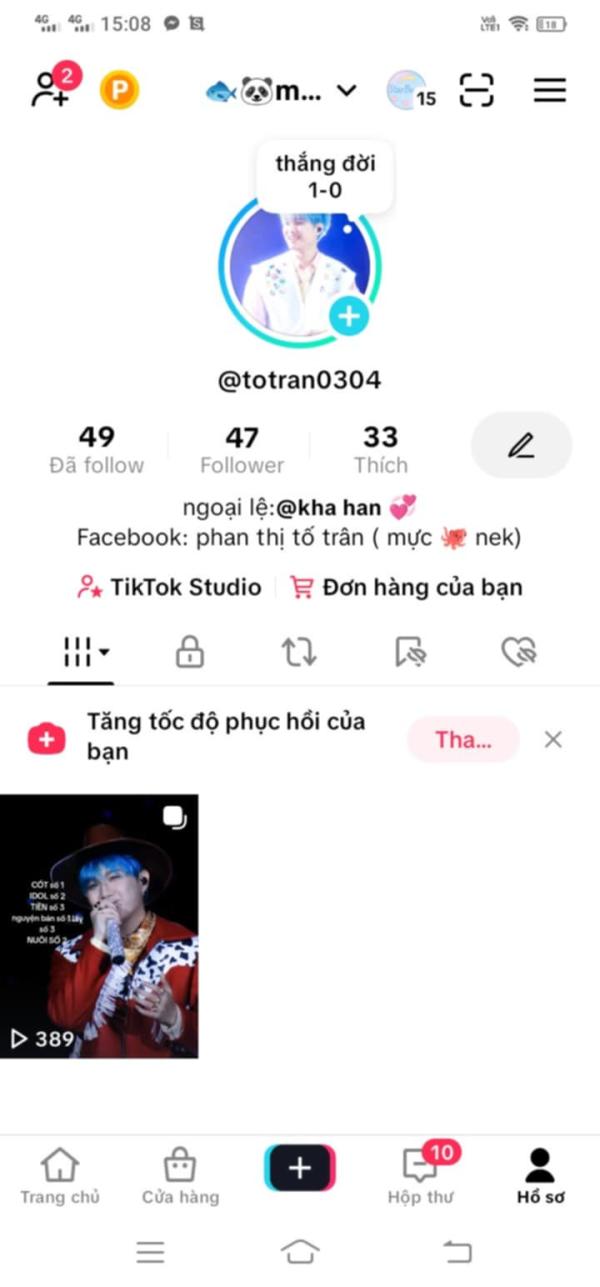Add a new profile photo story
Viewport: 600px width, 1287px height.
349,317
